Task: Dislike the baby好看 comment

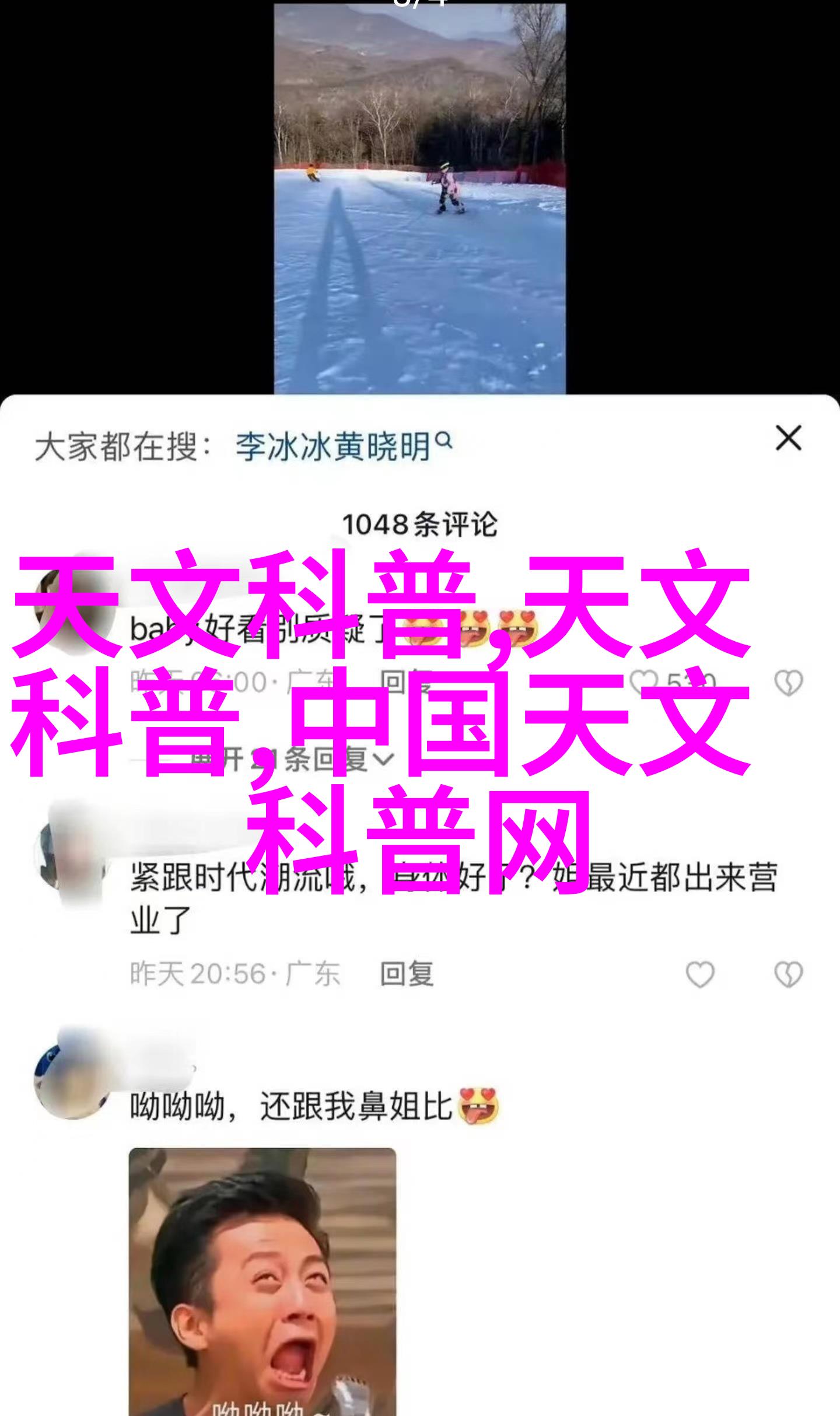Action: 788,683
